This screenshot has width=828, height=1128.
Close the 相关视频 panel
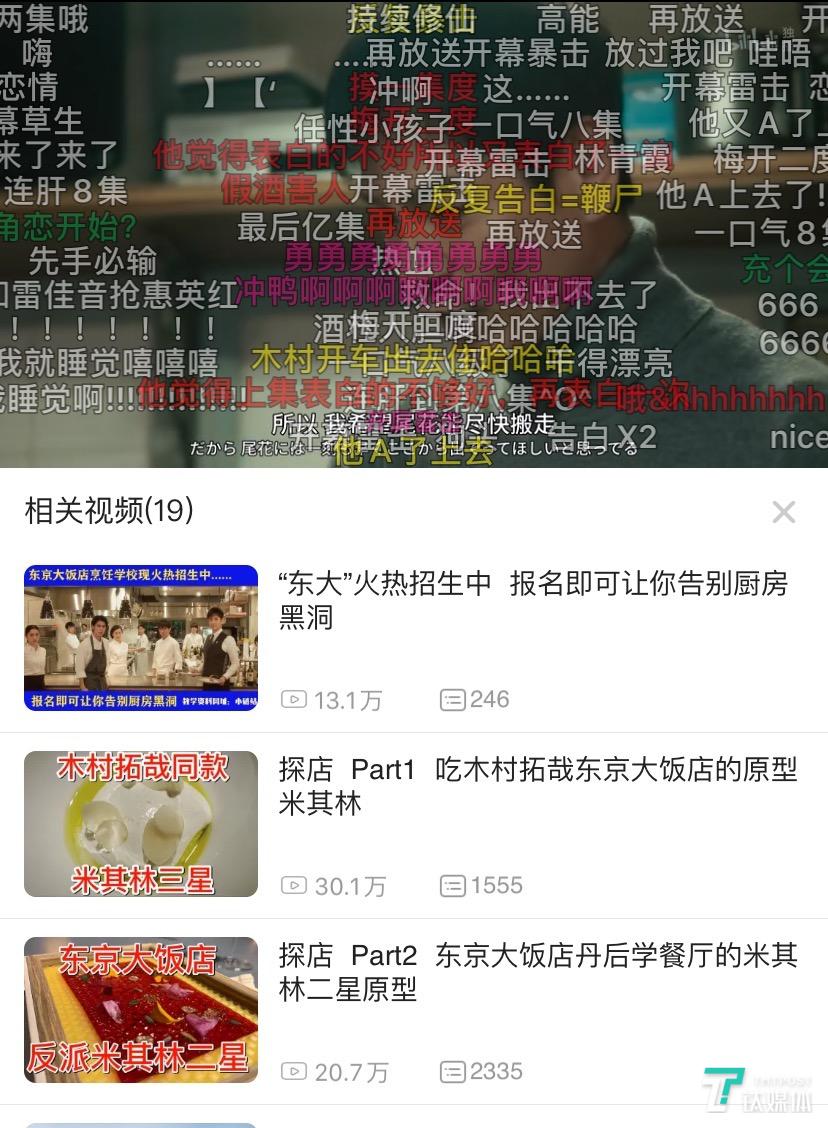click(783, 513)
